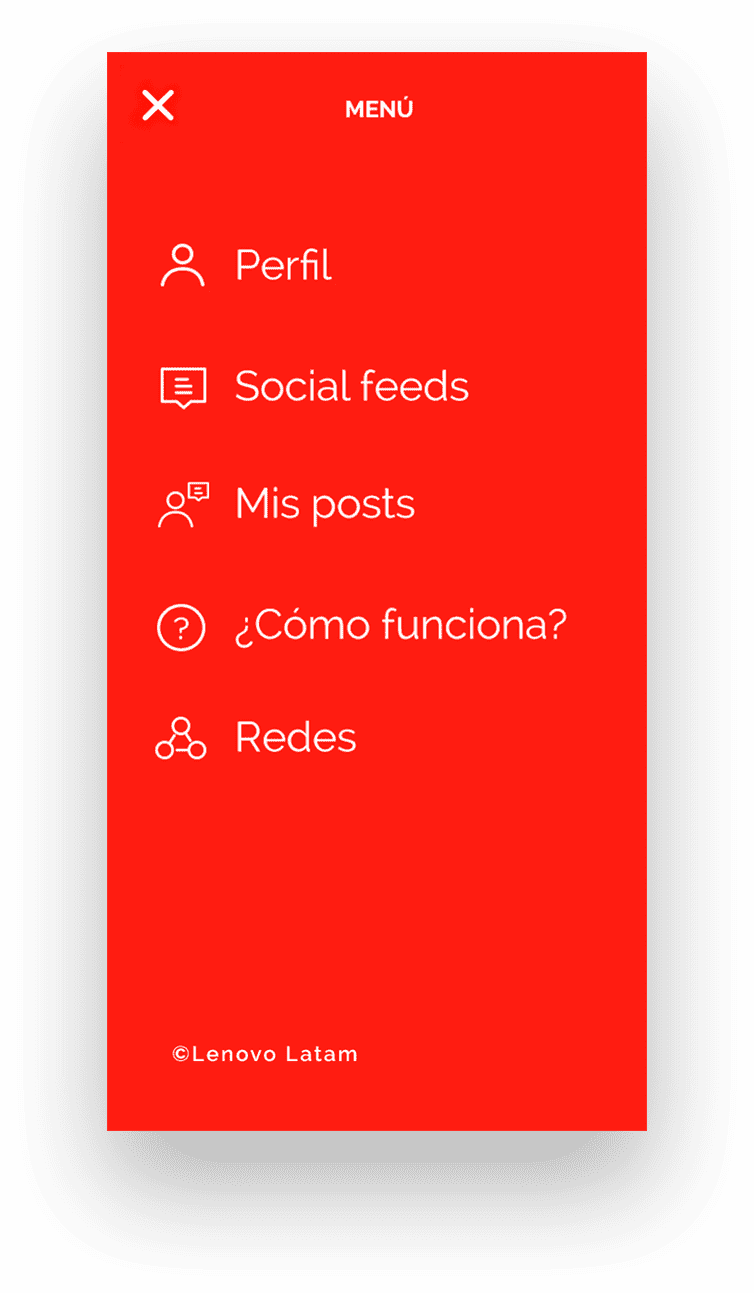
Task: Open Mis posts
Action: tap(324, 504)
